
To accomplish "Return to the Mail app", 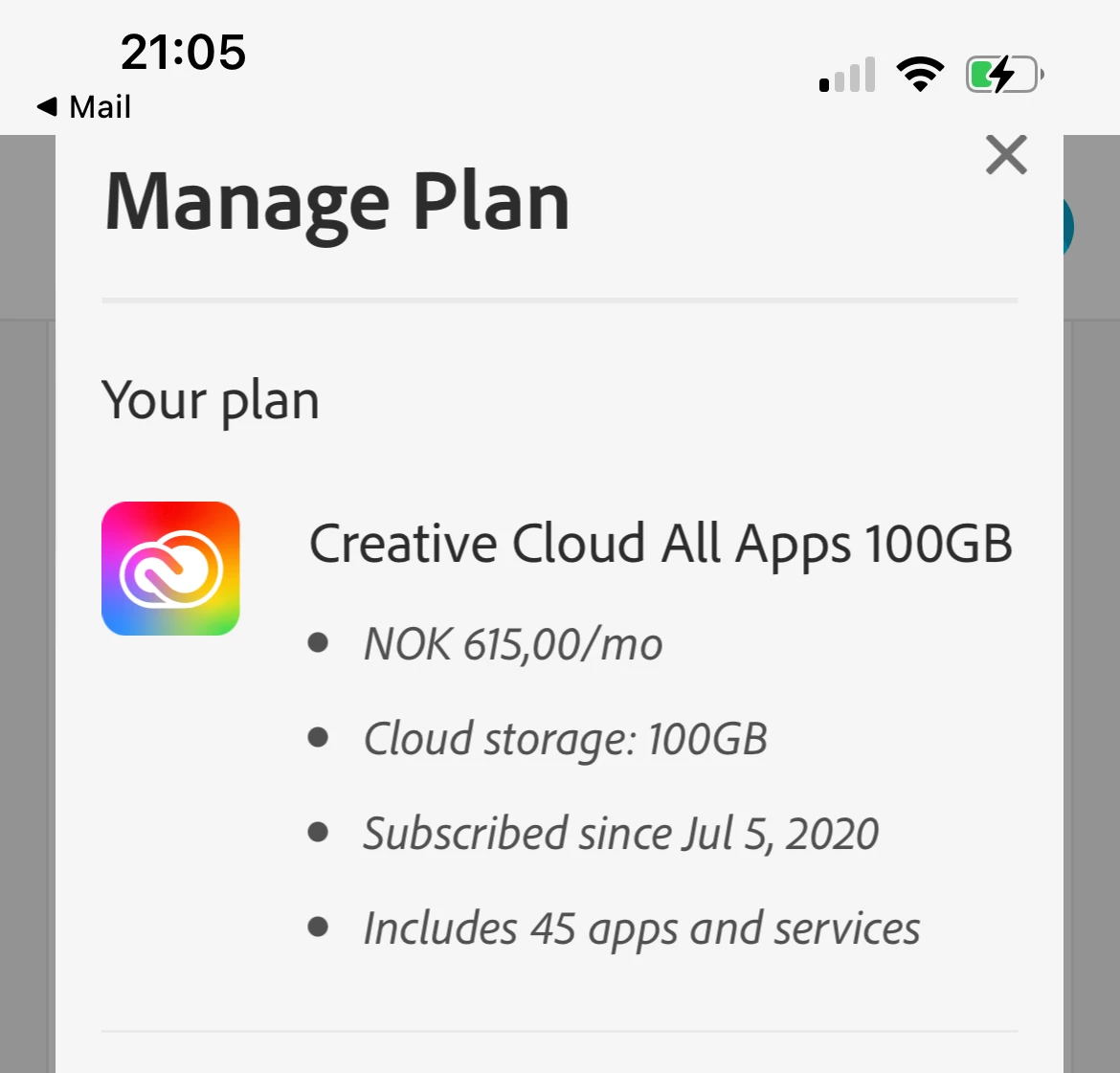I will [84, 106].
